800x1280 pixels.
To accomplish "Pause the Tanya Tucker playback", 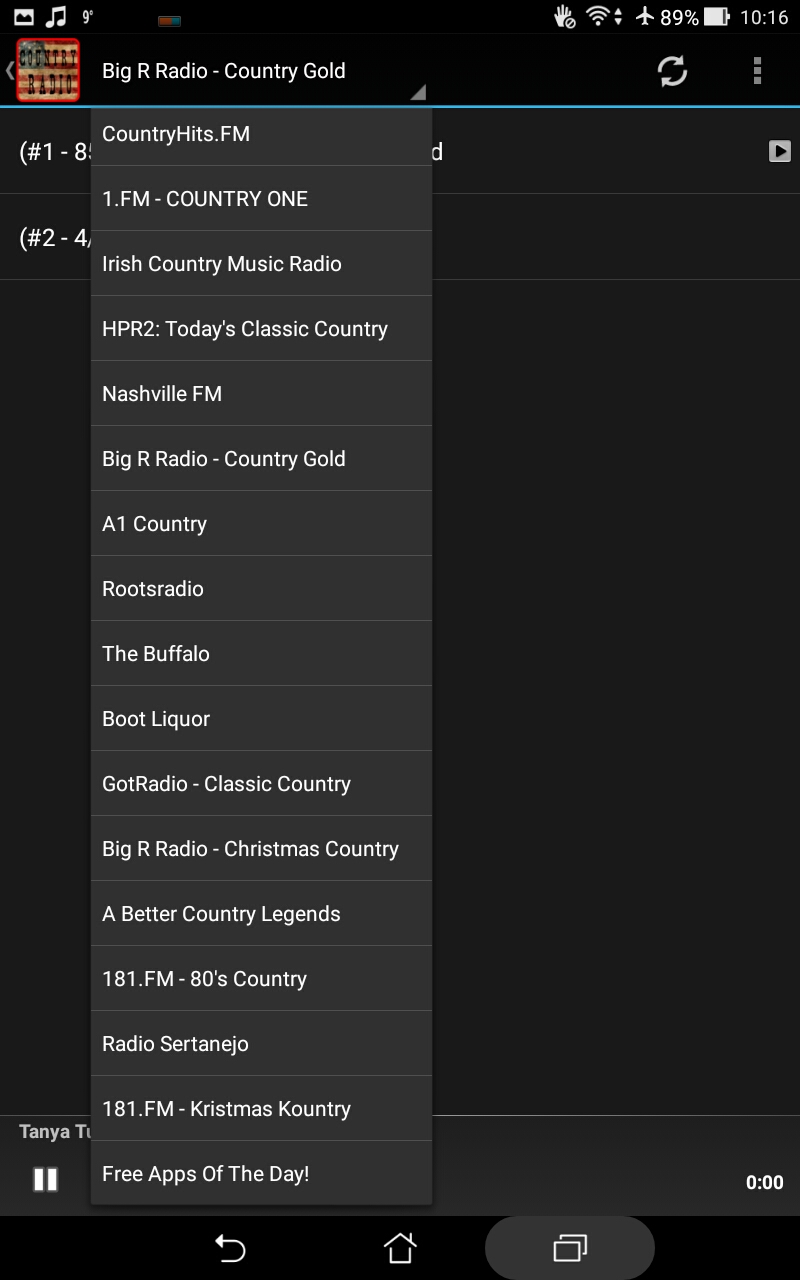I will 45,1182.
